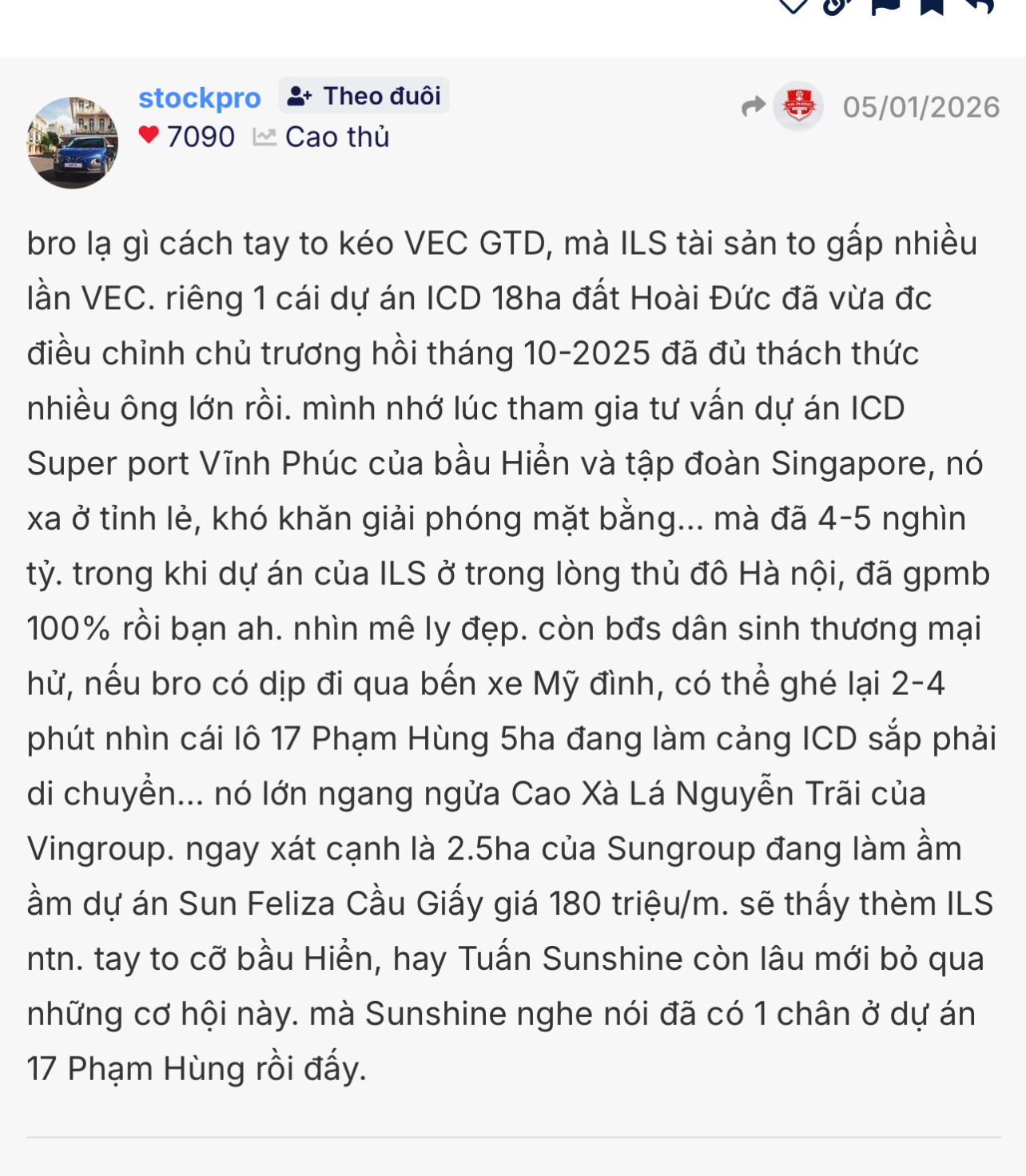Copy the previous post's link

[x=837, y=6]
